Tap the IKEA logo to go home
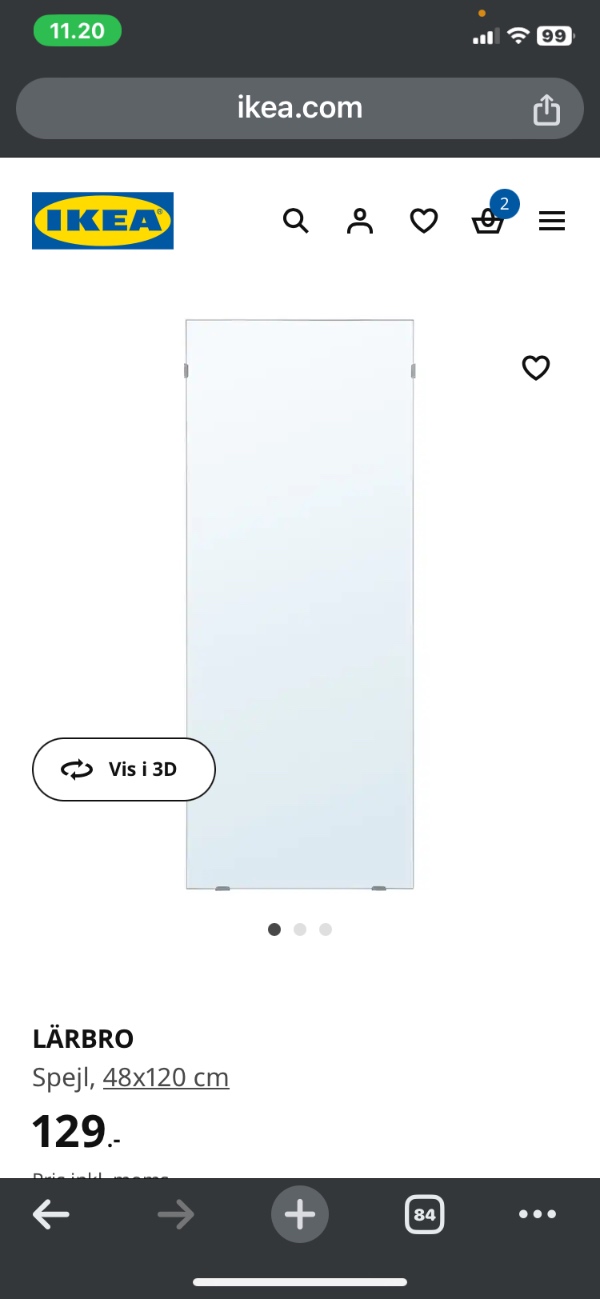 coord(103,221)
